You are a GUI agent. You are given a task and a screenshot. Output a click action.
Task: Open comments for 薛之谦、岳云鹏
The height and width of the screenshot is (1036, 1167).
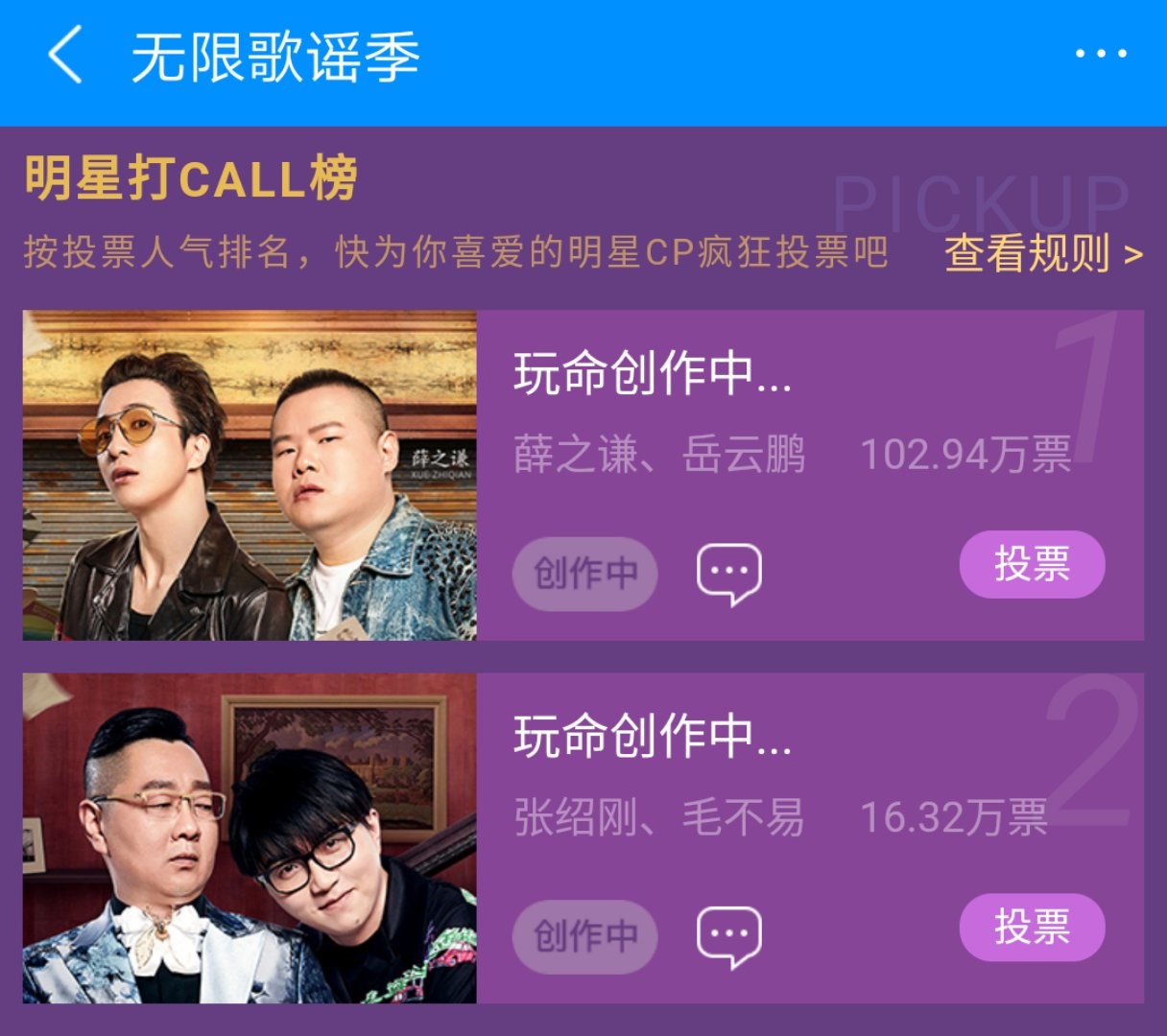tap(728, 574)
